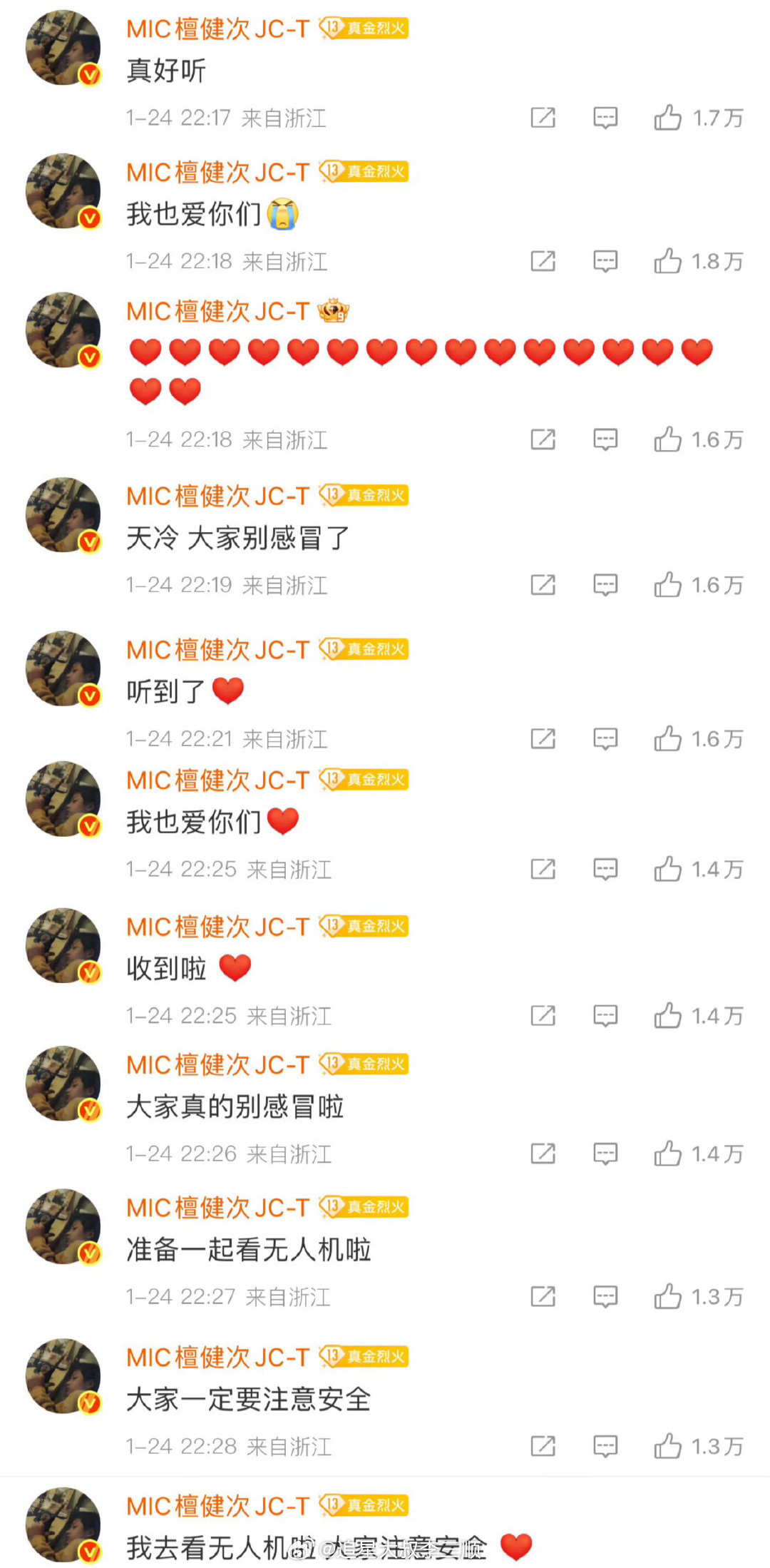Click the 来自浙江 location link
Viewport: 770px width, 1568px height.
(x=285, y=118)
